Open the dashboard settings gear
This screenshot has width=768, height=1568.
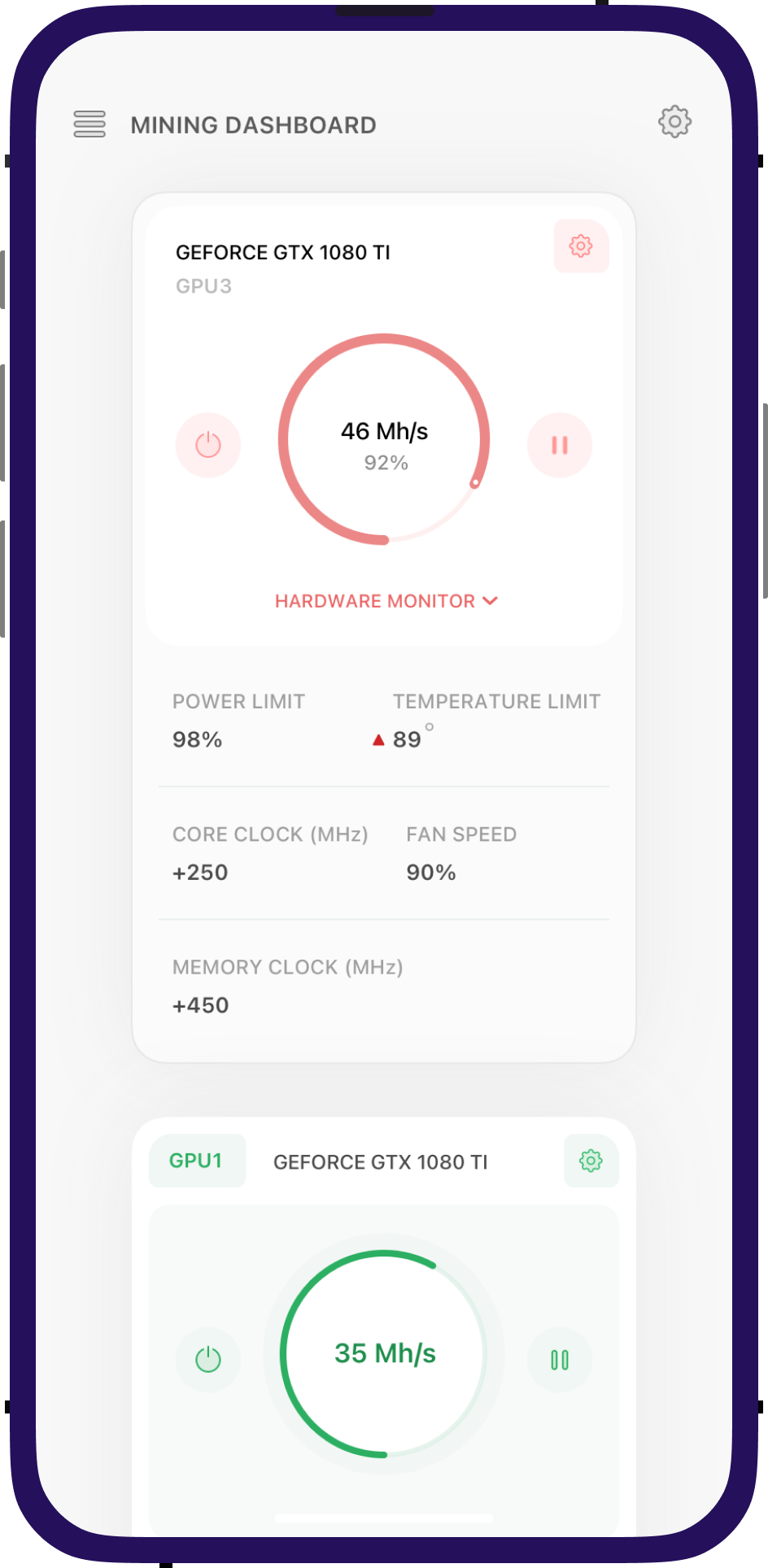click(x=674, y=122)
